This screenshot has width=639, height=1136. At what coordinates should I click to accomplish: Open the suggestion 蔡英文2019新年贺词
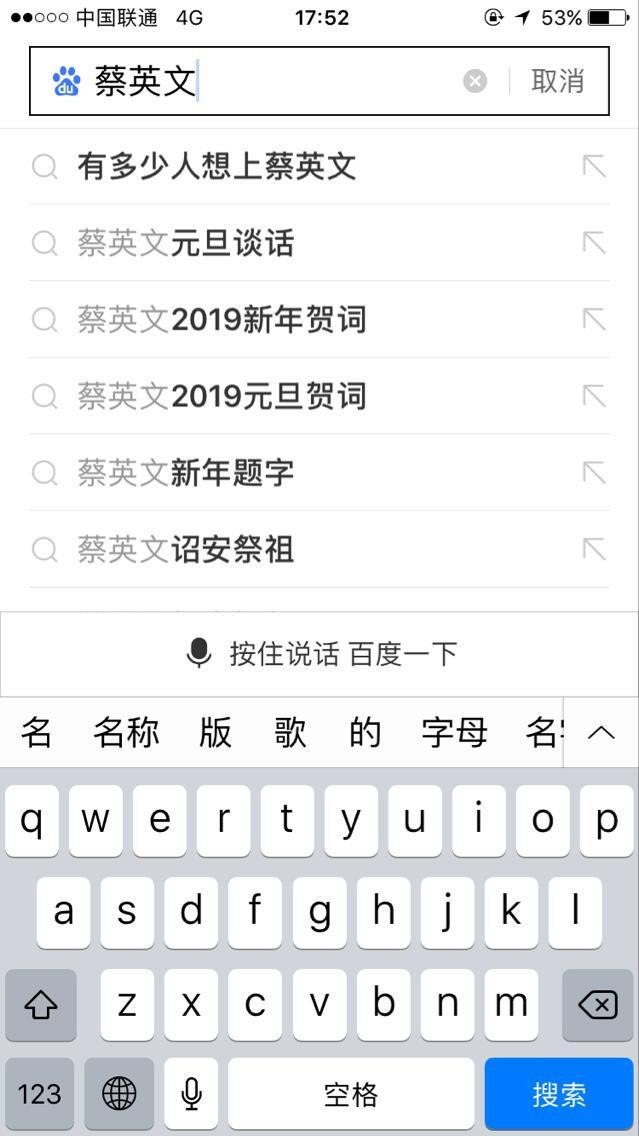[222, 320]
